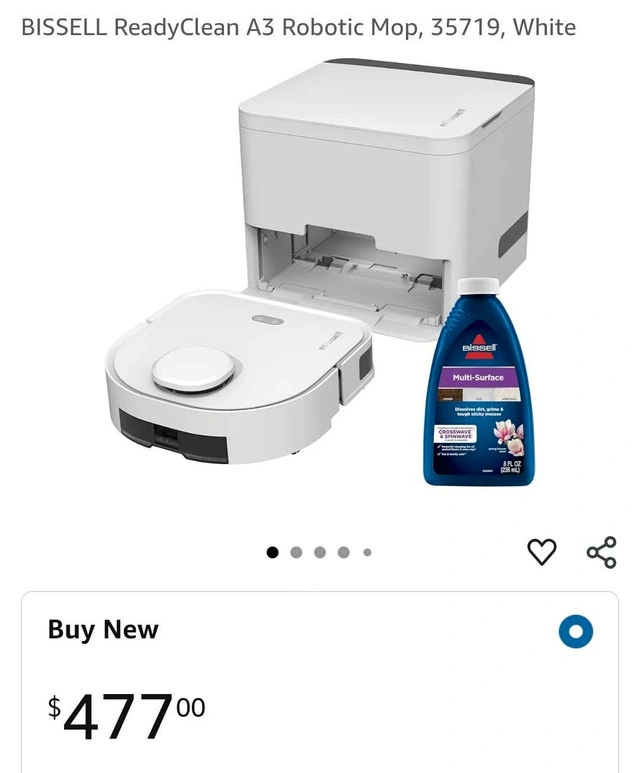The width and height of the screenshot is (640, 773).
Task: Open the BISSELL ReadyClean product image
Action: [320, 273]
